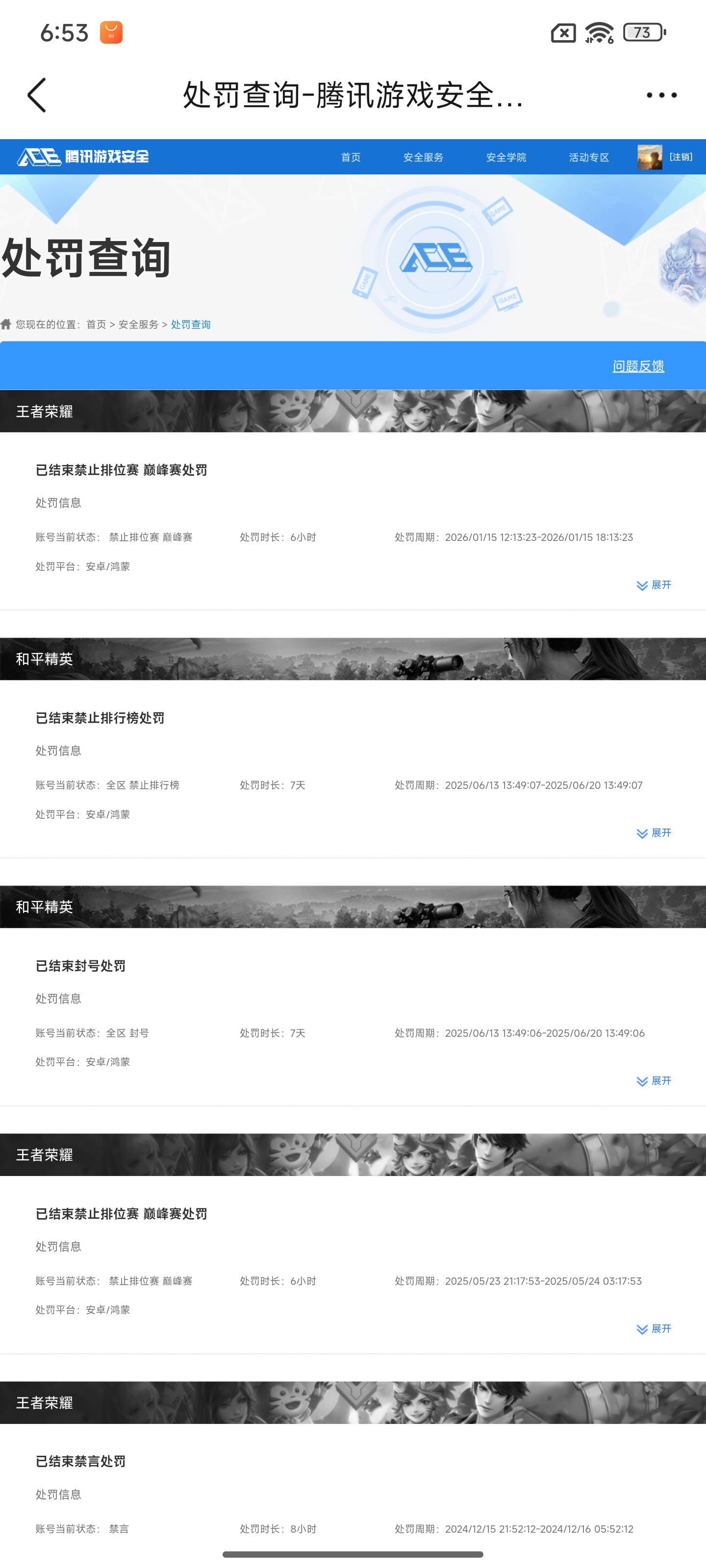Tap 安全服务 in the breadcrumb
The height and width of the screenshot is (1568, 706).
pos(138,324)
